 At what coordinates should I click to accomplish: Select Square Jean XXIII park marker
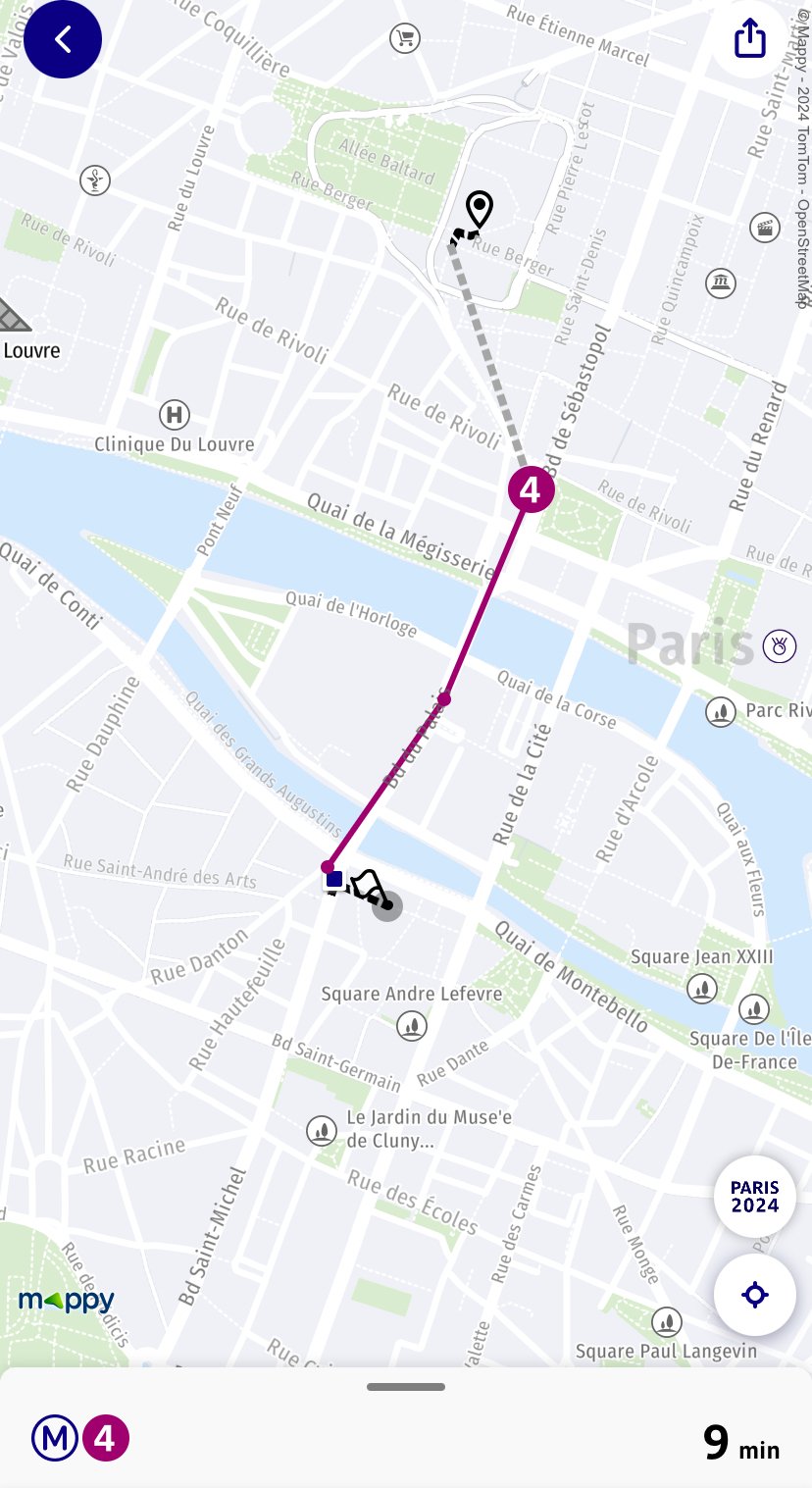pos(702,989)
